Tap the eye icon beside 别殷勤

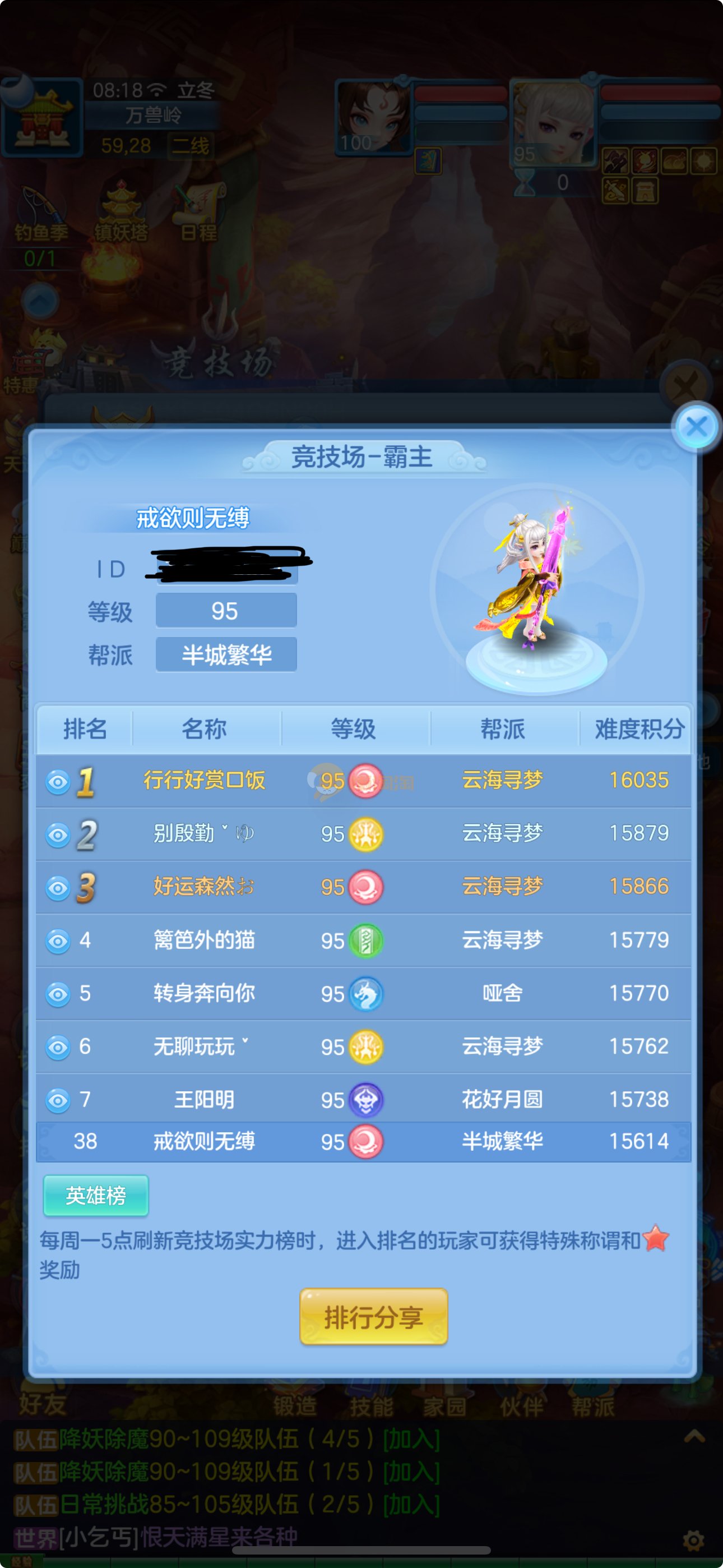(x=58, y=834)
